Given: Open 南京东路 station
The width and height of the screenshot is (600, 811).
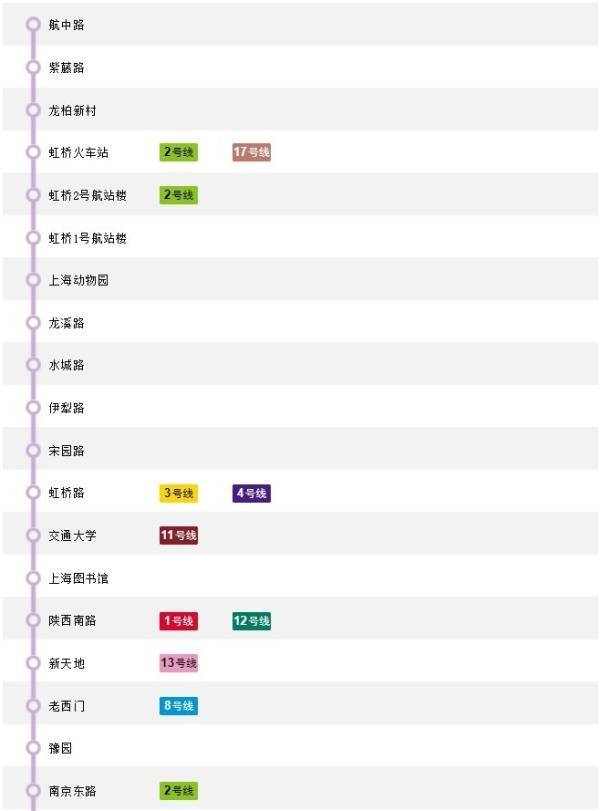Looking at the screenshot, I should click(73, 791).
